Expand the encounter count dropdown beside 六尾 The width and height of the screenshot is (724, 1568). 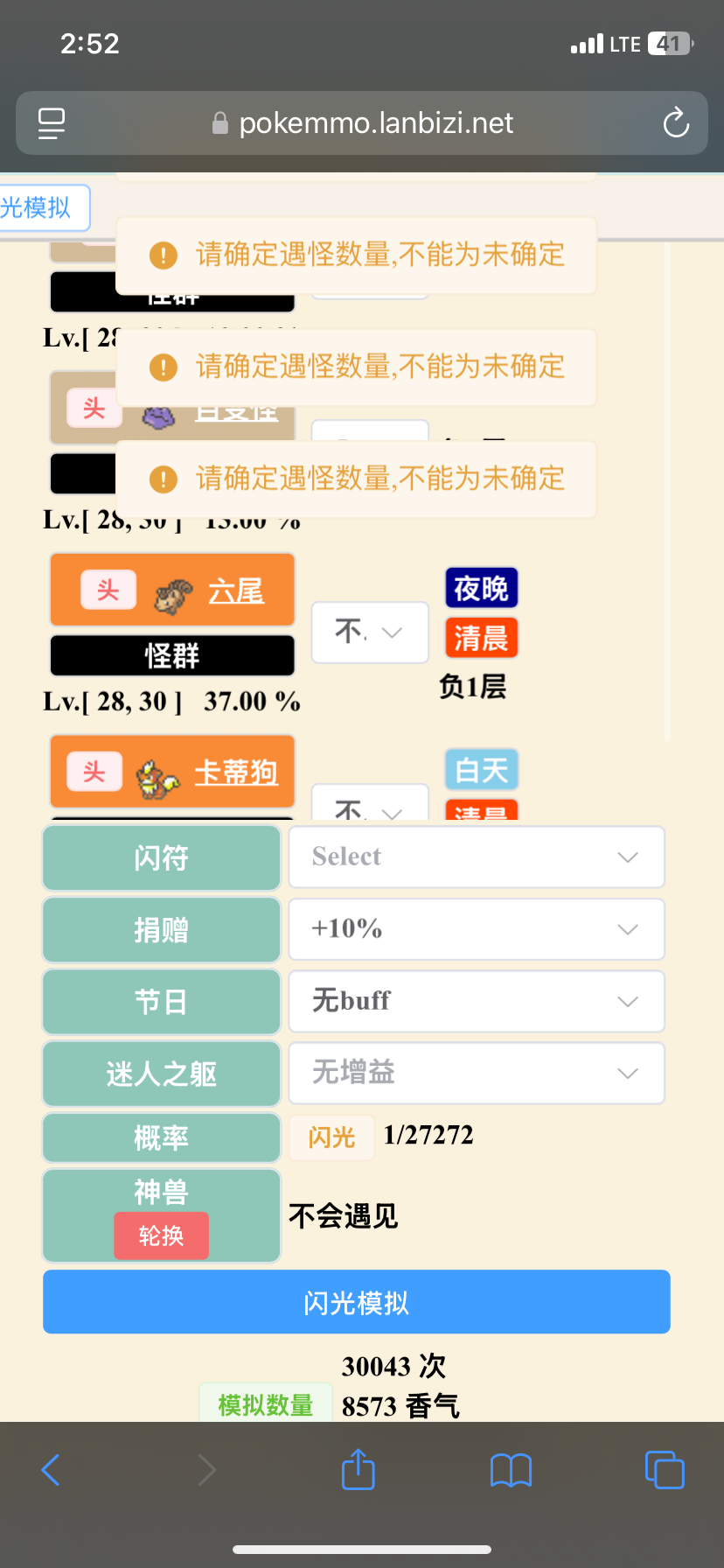(370, 632)
